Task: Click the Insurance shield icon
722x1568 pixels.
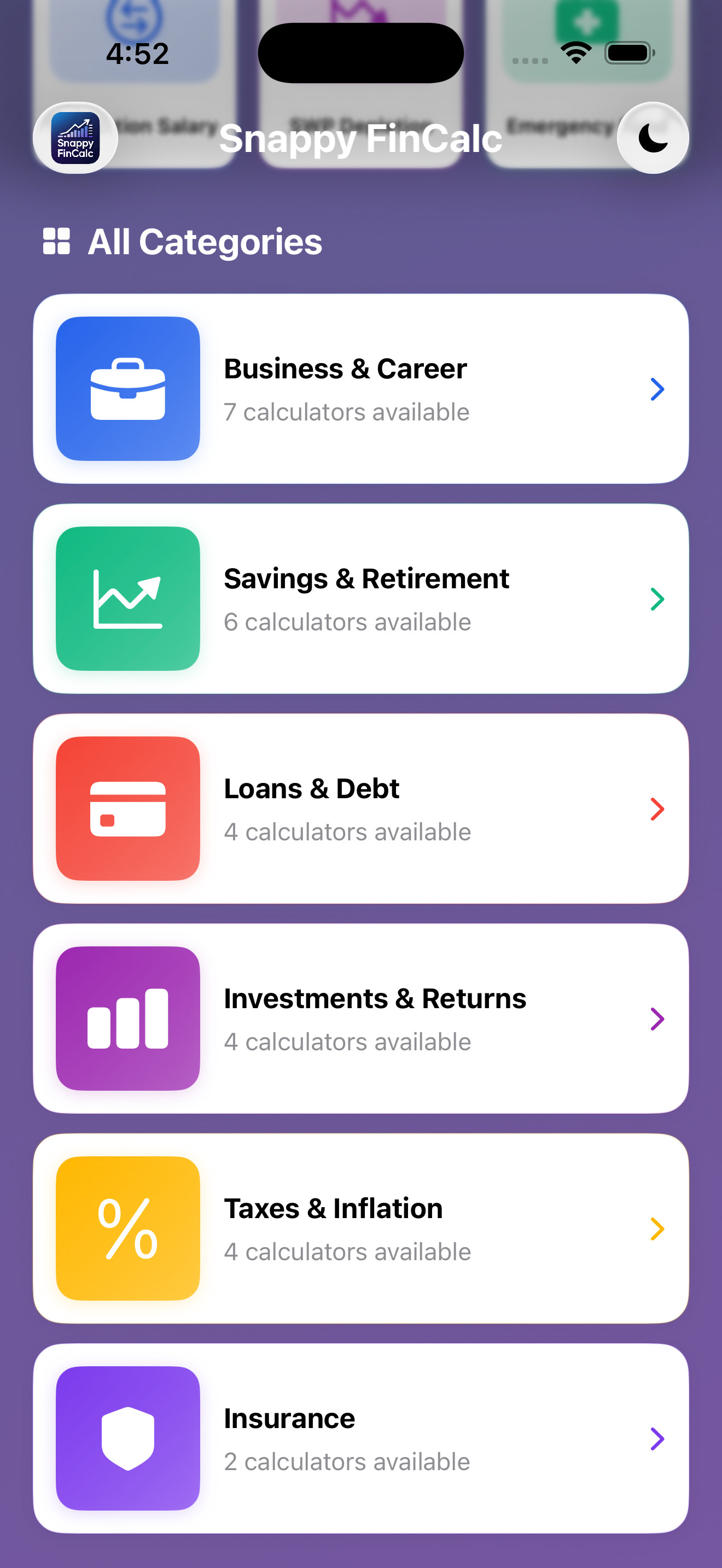Action: point(127,1438)
